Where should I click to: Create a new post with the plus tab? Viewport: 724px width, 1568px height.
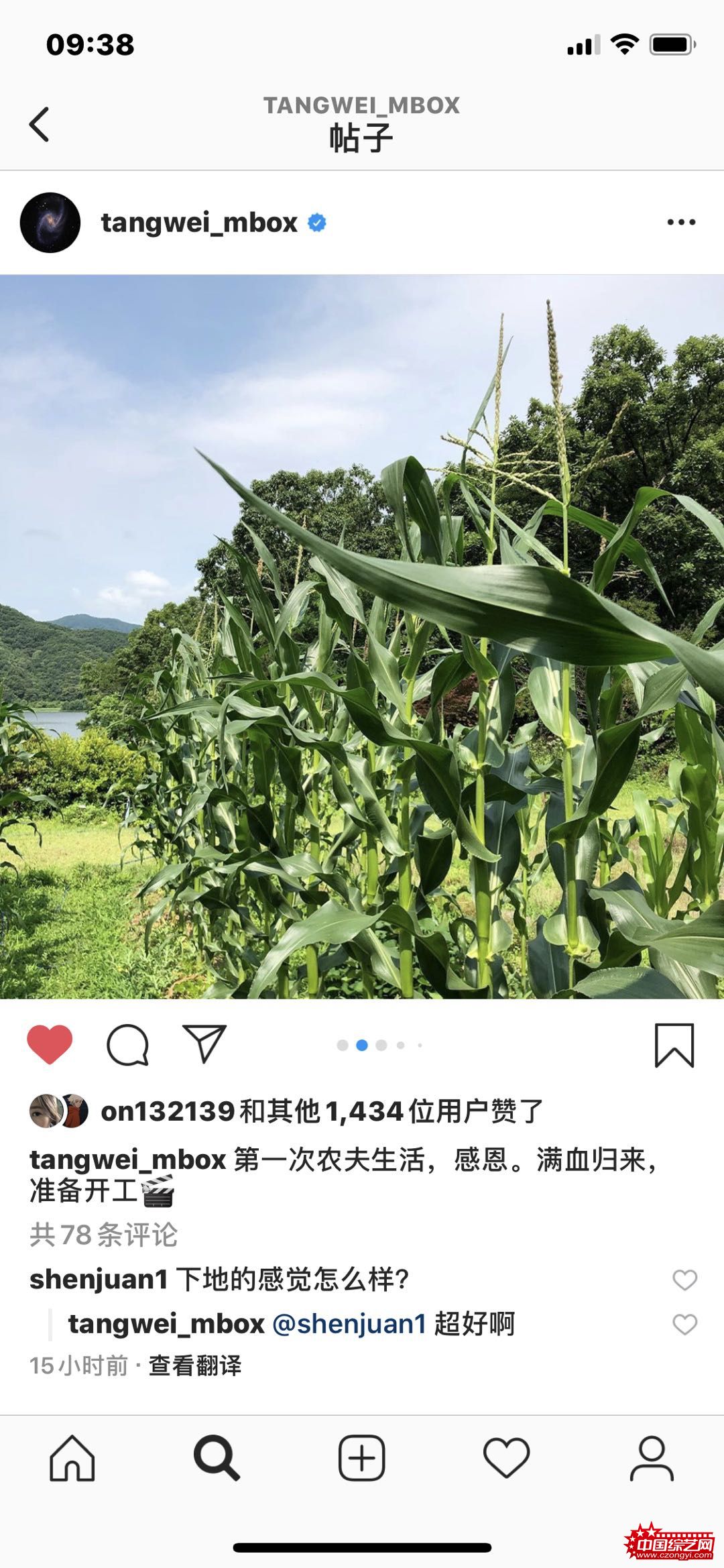(361, 1459)
